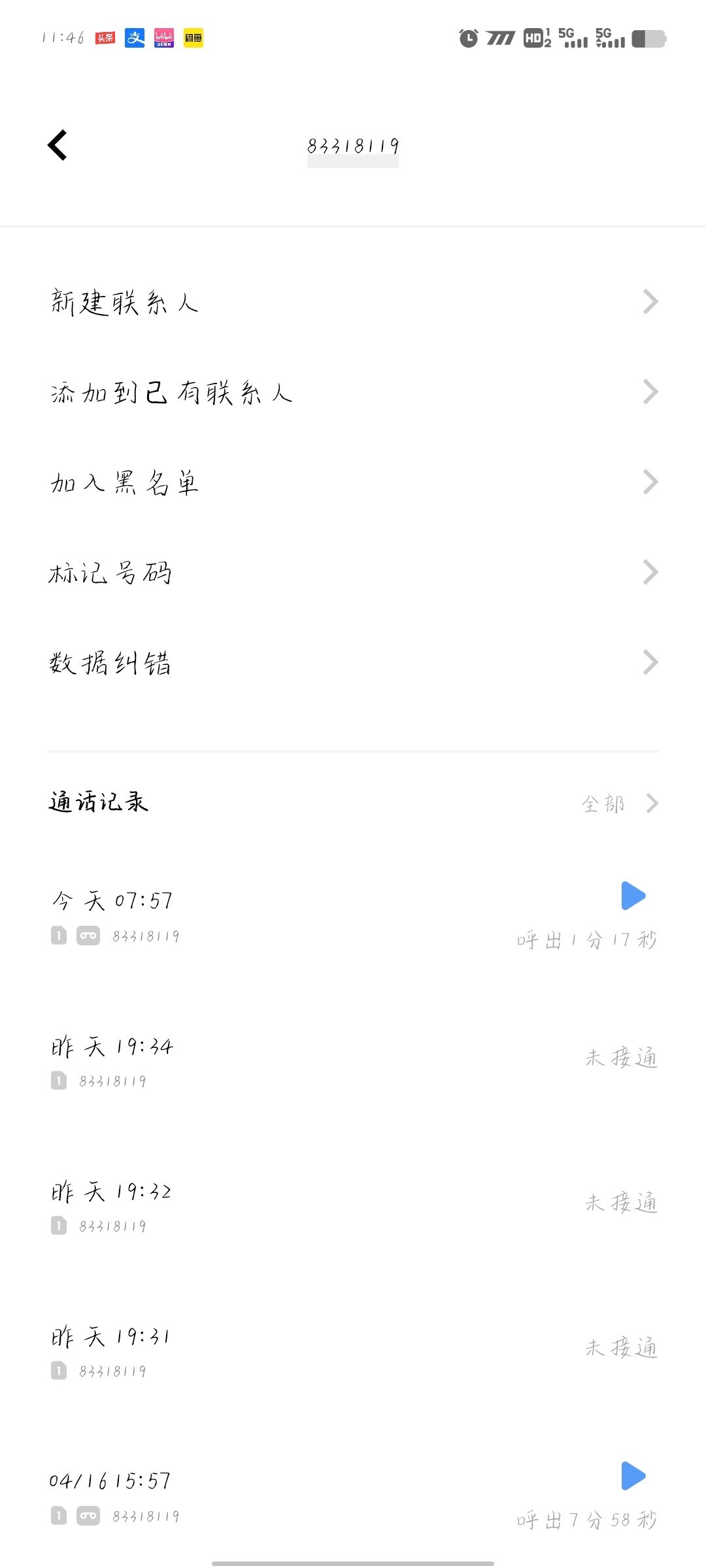Play the recording of the 04/16 15:57 call
Viewport: 706px width, 1568px height.
pyautogui.click(x=633, y=1476)
